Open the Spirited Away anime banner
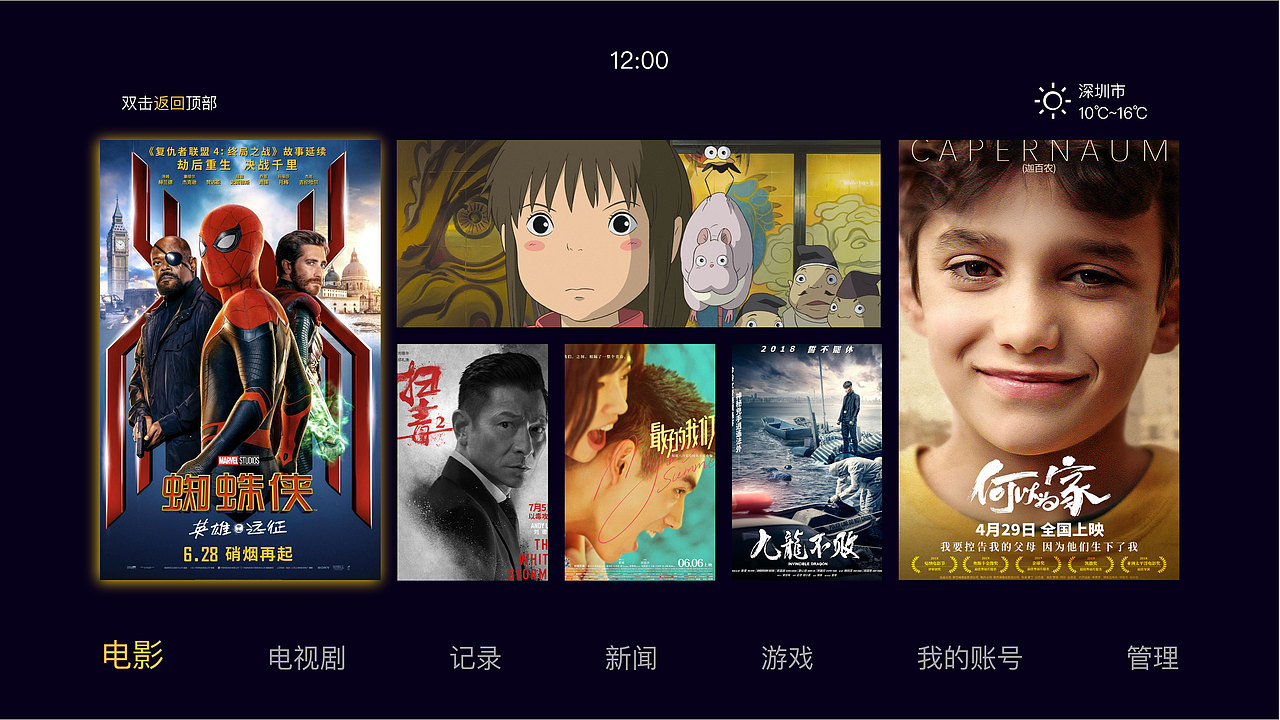1280x720 pixels. click(638, 233)
